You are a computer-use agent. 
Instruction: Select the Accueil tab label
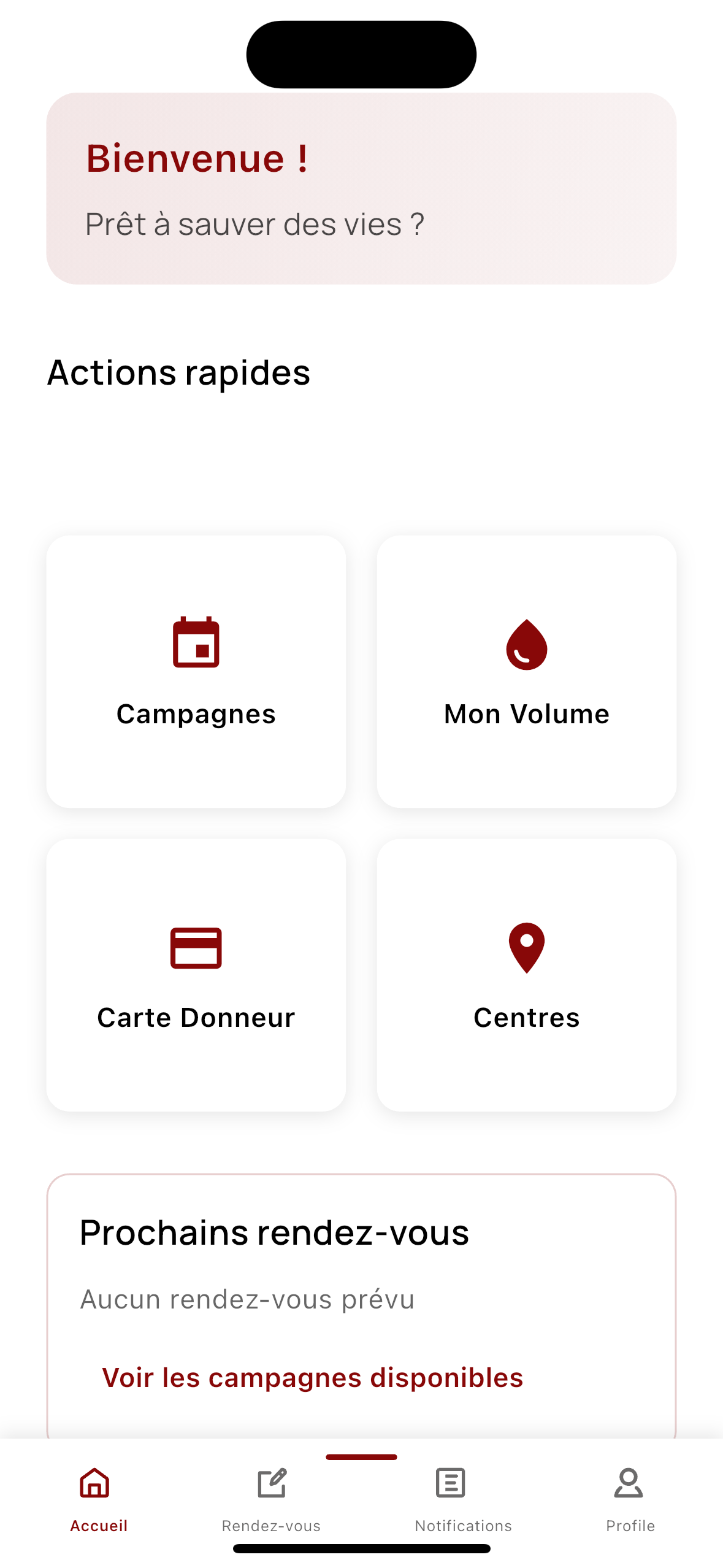click(98, 1526)
